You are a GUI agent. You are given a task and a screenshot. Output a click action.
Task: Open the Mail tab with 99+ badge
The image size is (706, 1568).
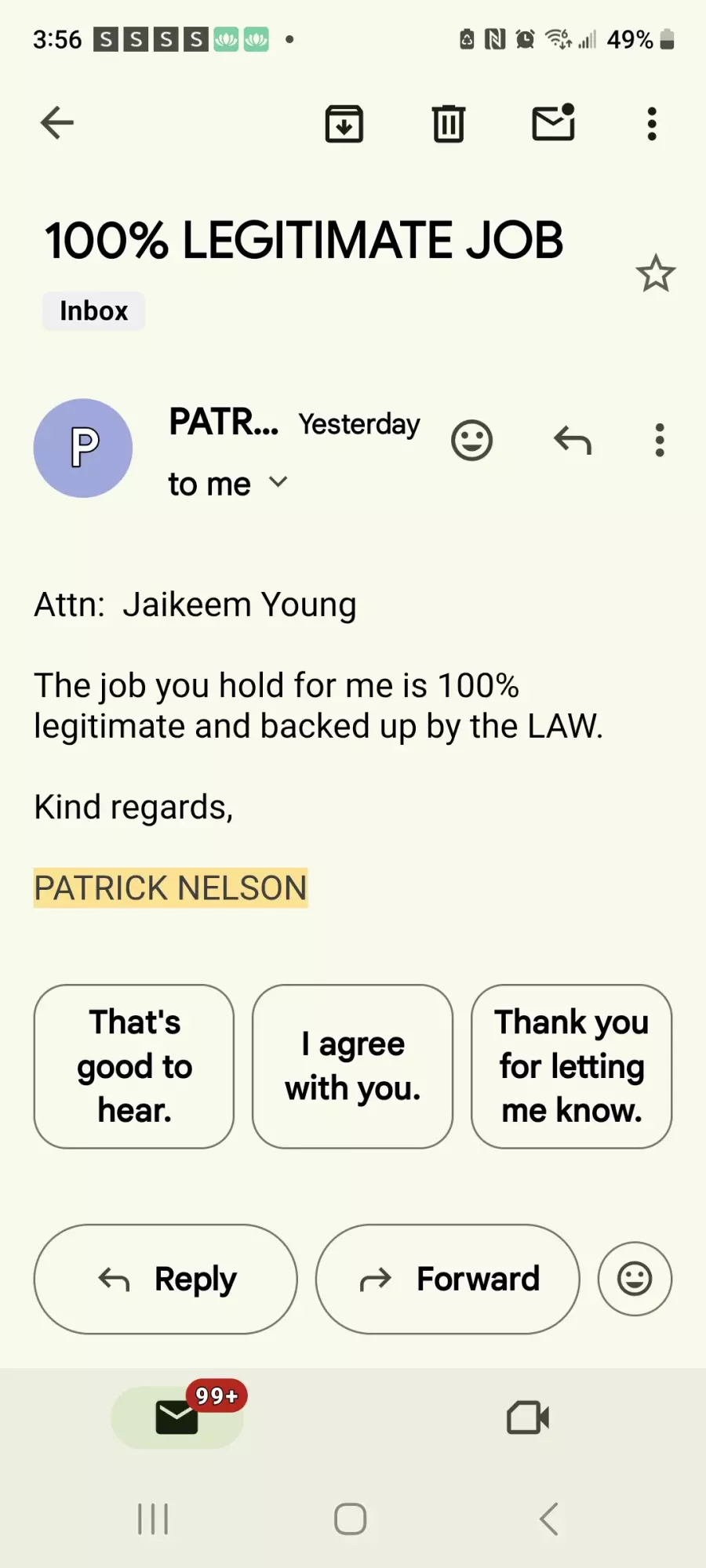click(177, 1417)
